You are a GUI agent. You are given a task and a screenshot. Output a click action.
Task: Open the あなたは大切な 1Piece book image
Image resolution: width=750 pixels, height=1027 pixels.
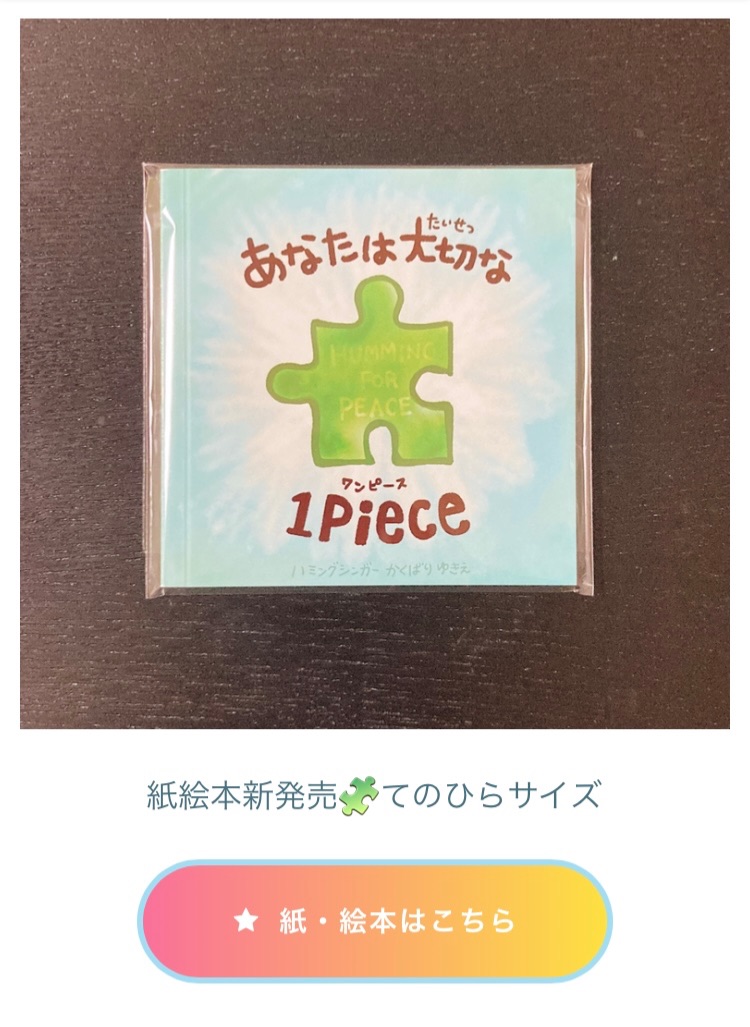(375, 373)
